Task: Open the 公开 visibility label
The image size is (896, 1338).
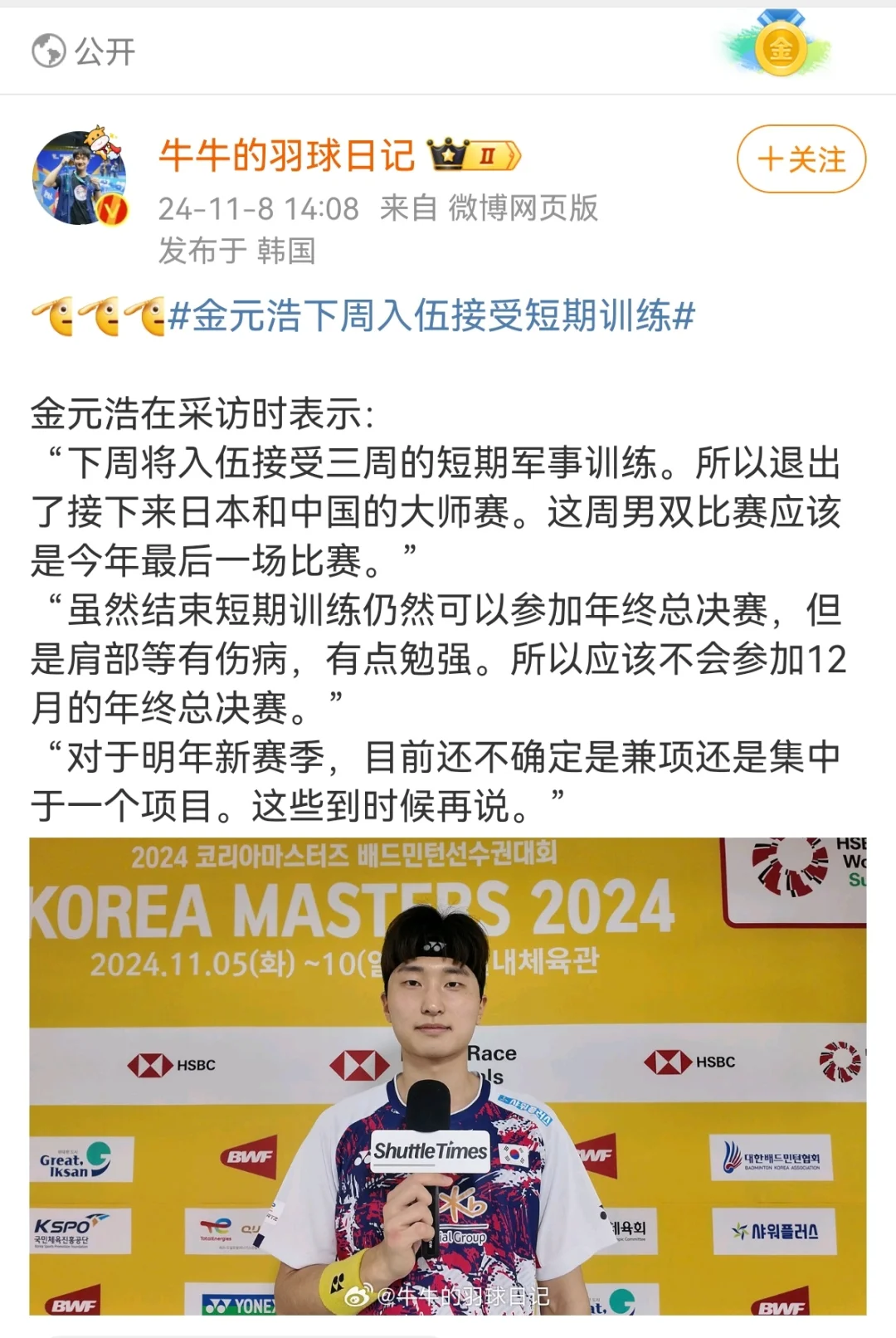Action: point(84,51)
